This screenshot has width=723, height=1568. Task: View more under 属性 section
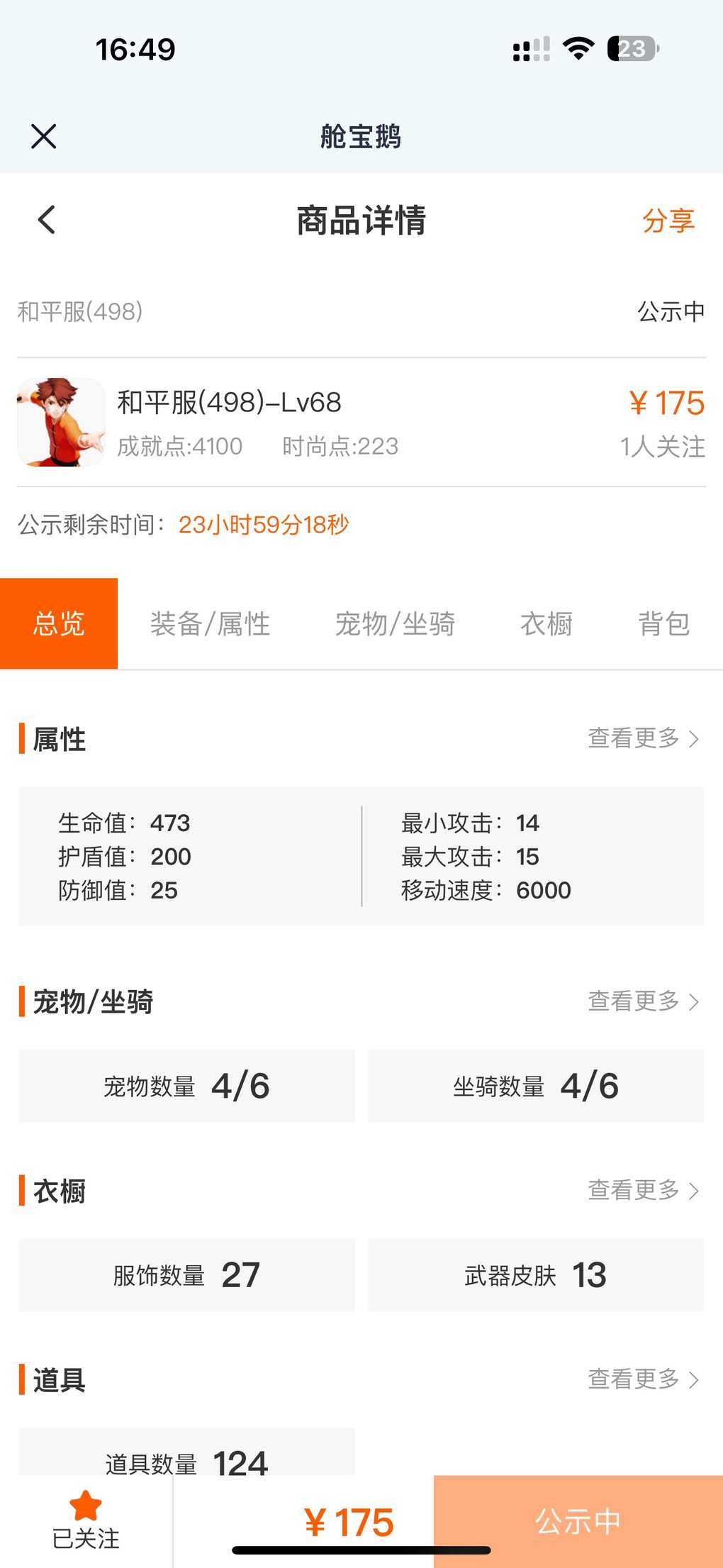click(642, 738)
